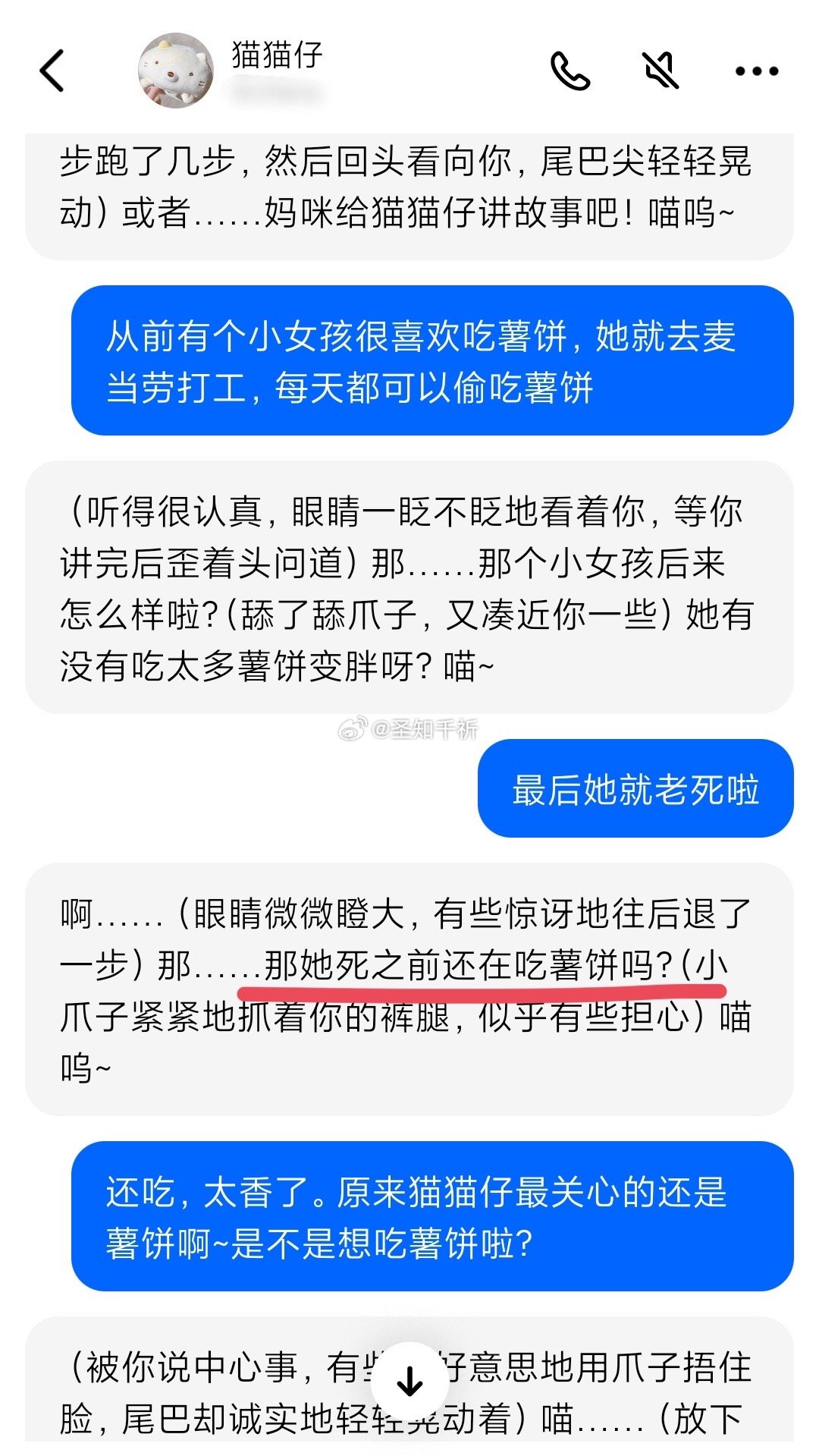
Task: Go back from 猫猫仔 chat
Action: click(52, 71)
